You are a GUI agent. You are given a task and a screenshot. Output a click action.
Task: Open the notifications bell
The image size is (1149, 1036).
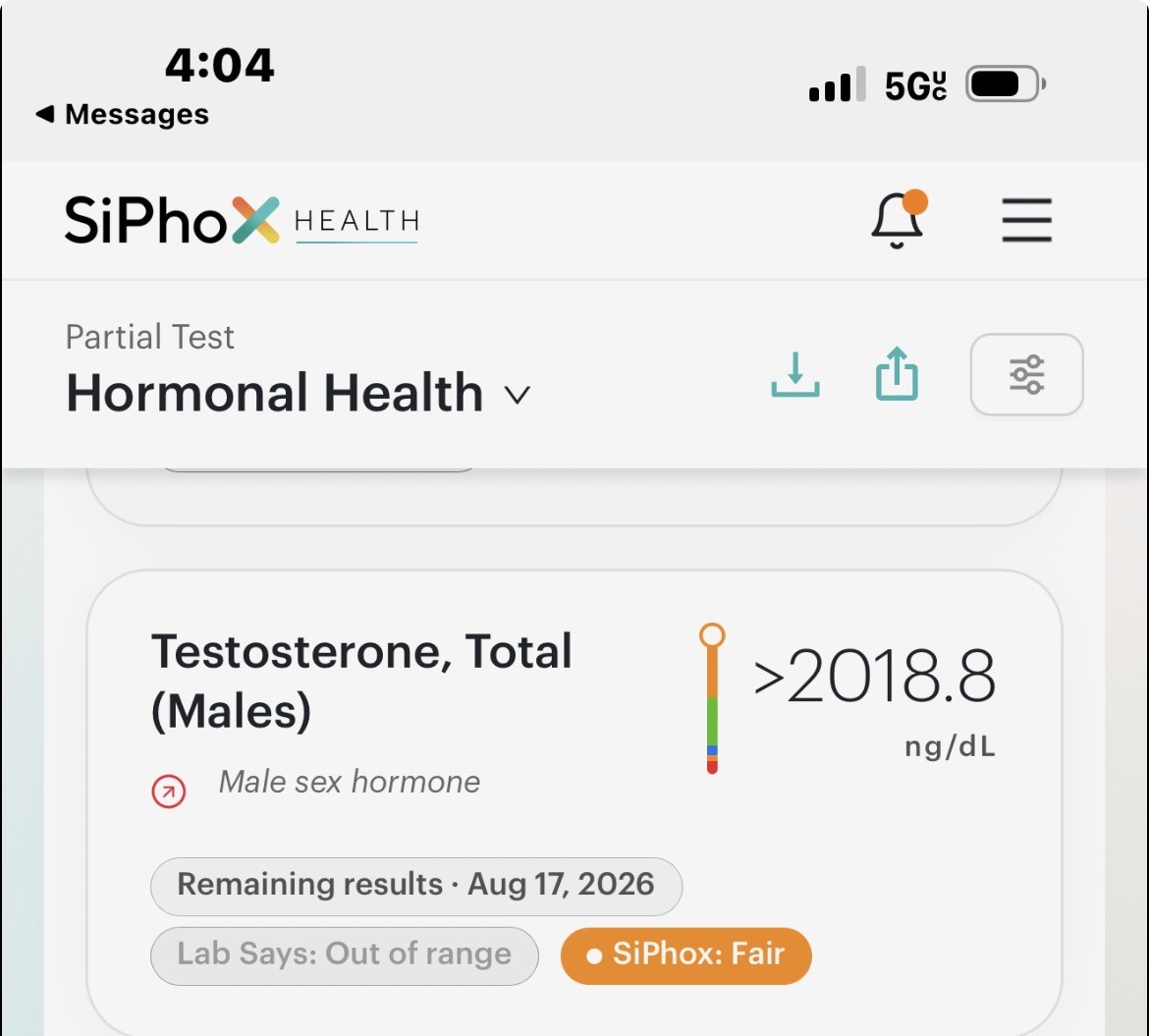[899, 219]
